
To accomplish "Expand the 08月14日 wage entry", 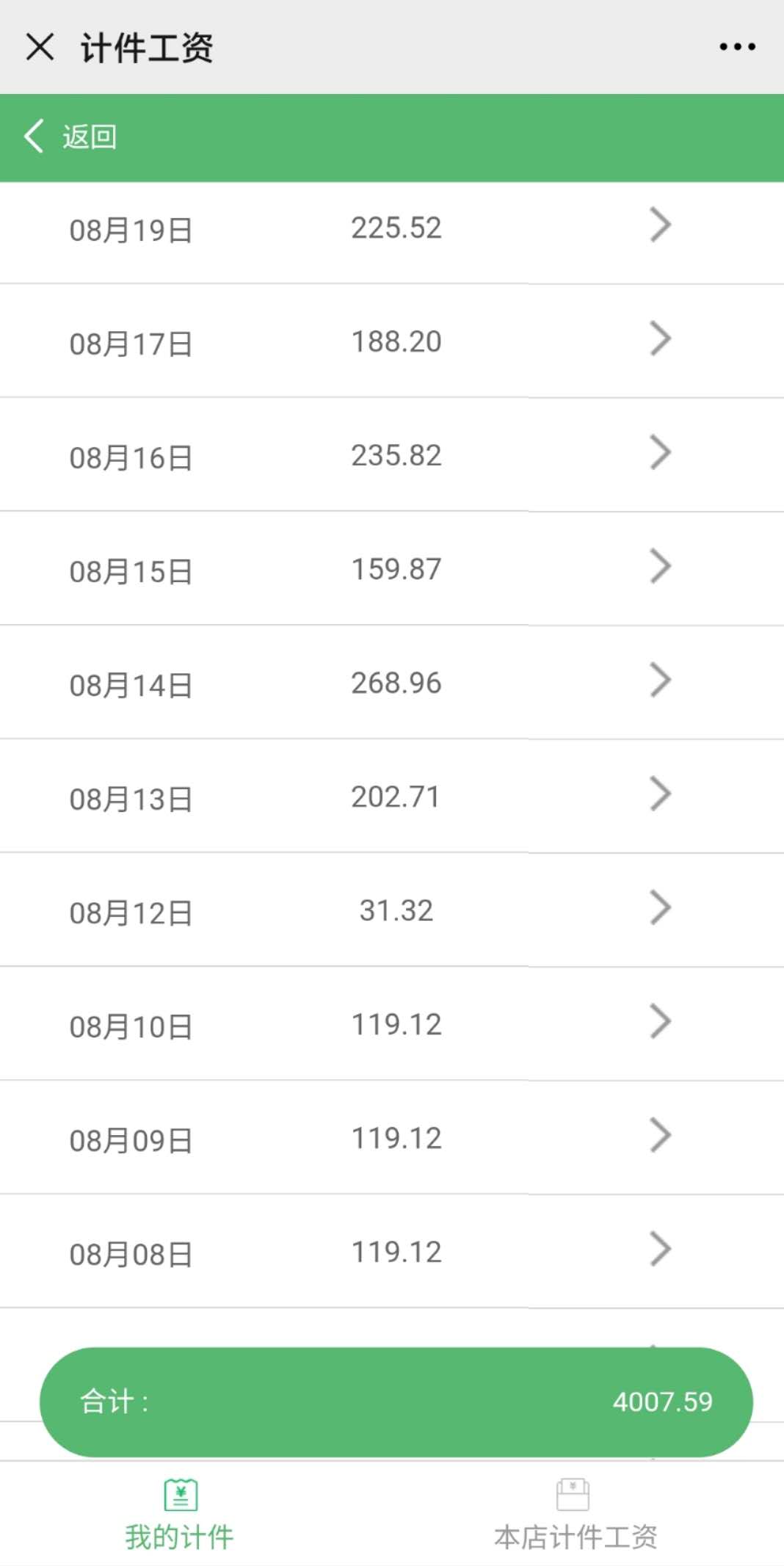I will 658,681.
